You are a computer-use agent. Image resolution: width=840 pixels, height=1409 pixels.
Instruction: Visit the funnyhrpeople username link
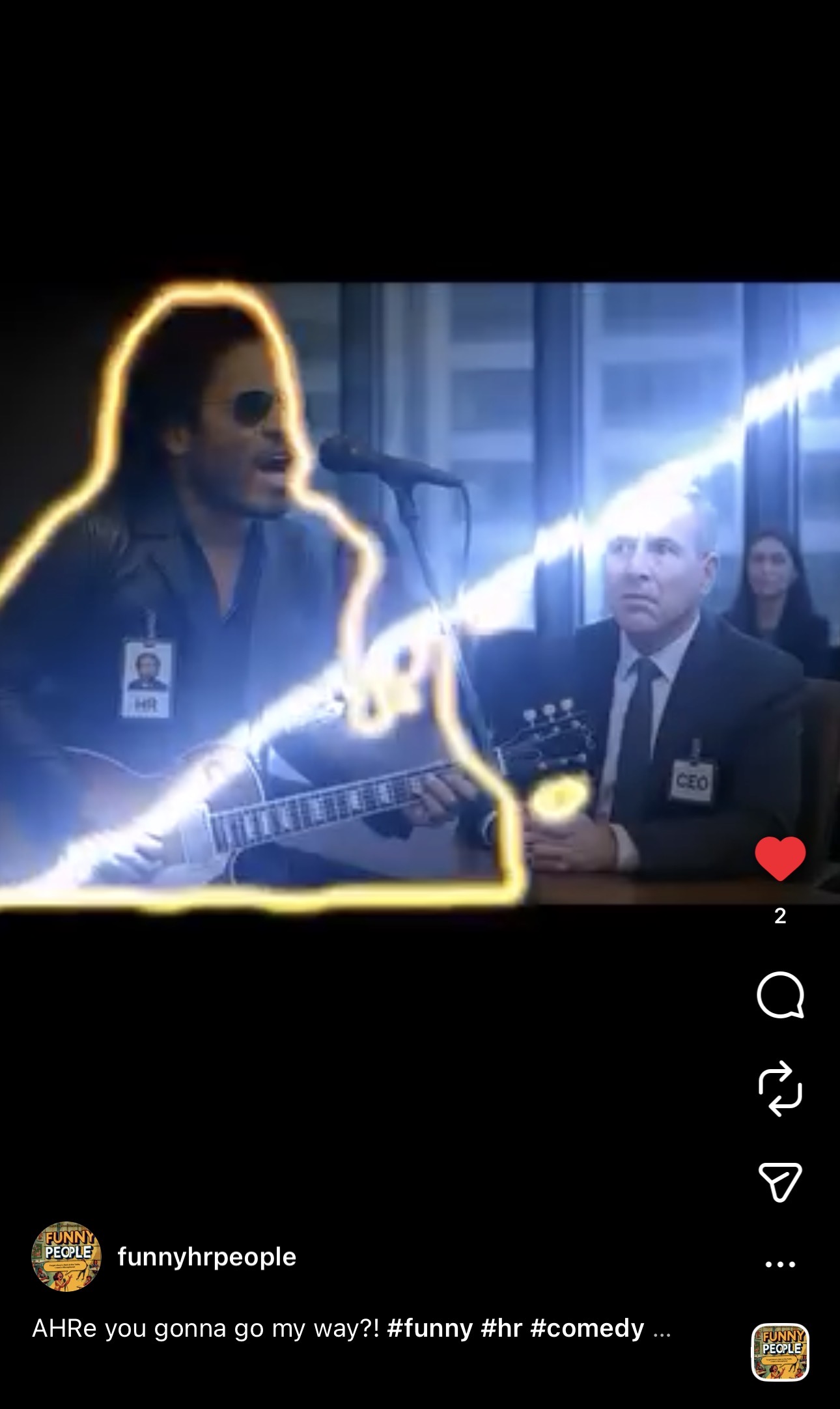click(x=206, y=1257)
